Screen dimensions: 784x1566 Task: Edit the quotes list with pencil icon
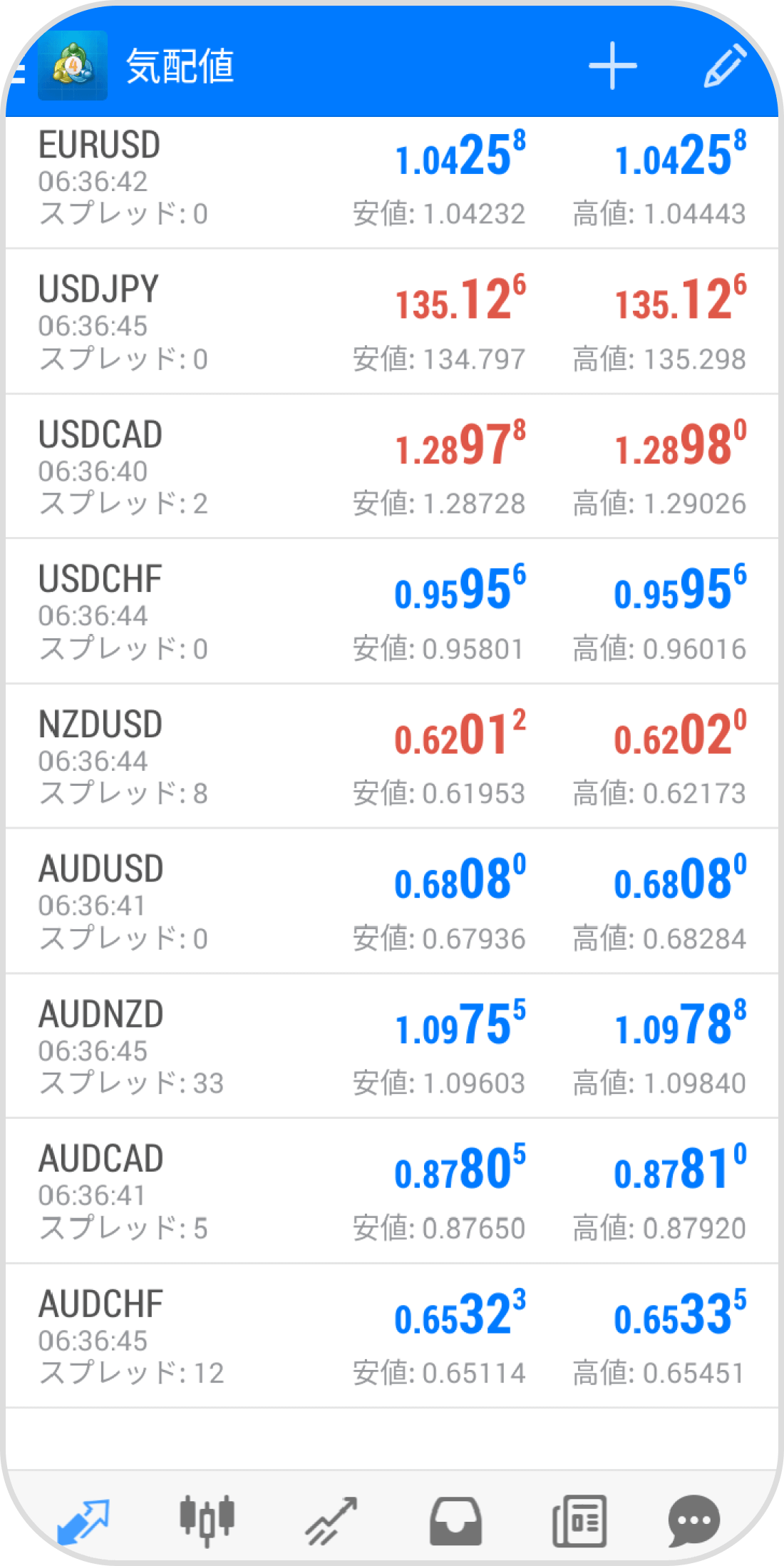(x=725, y=66)
